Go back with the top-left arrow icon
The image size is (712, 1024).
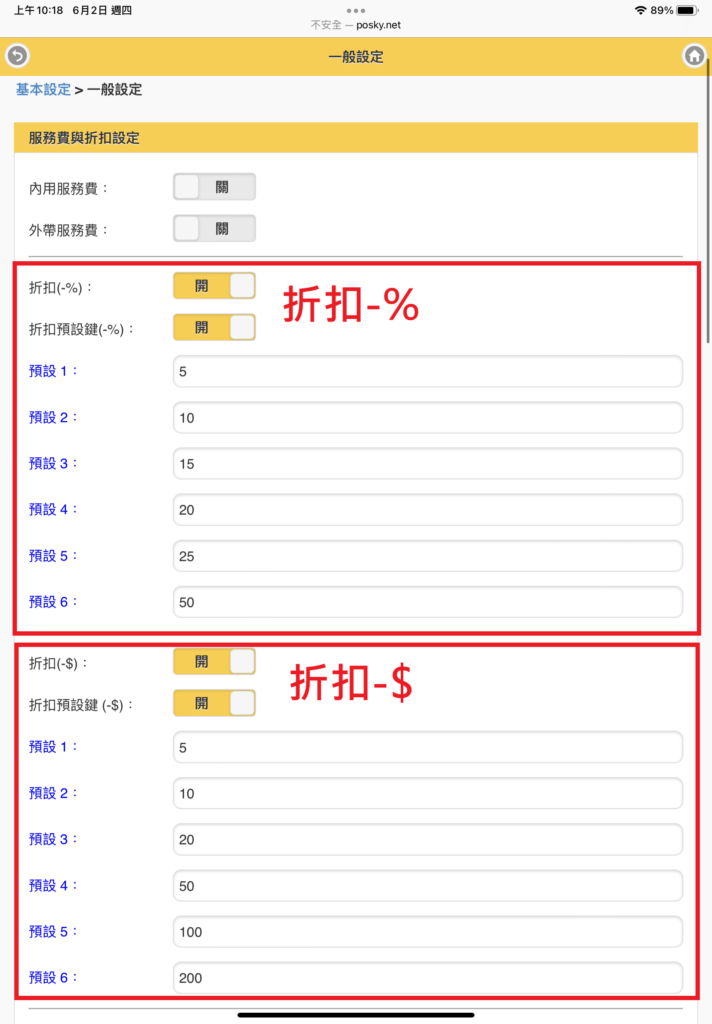(18, 56)
